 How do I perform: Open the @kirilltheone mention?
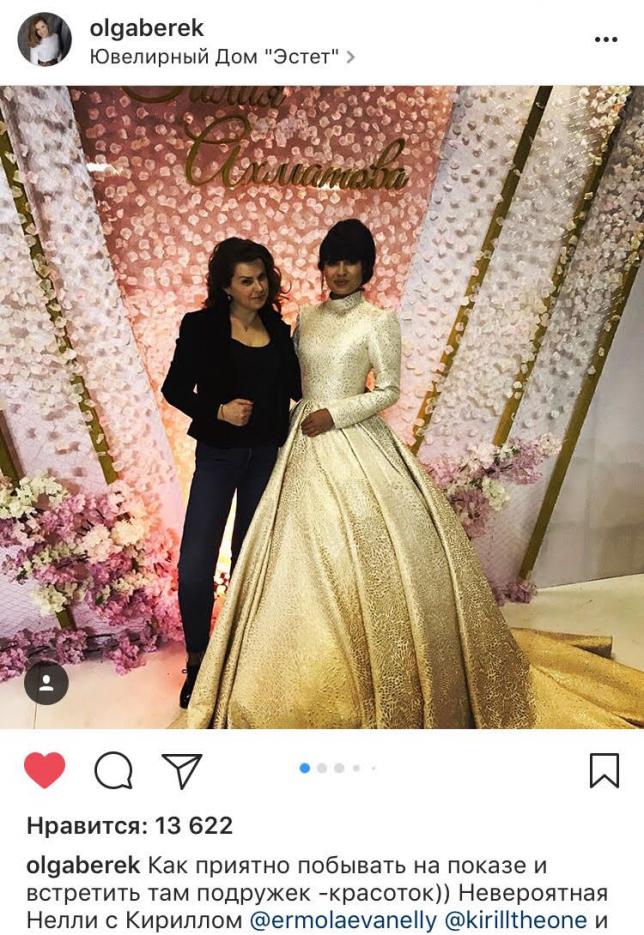[510, 919]
